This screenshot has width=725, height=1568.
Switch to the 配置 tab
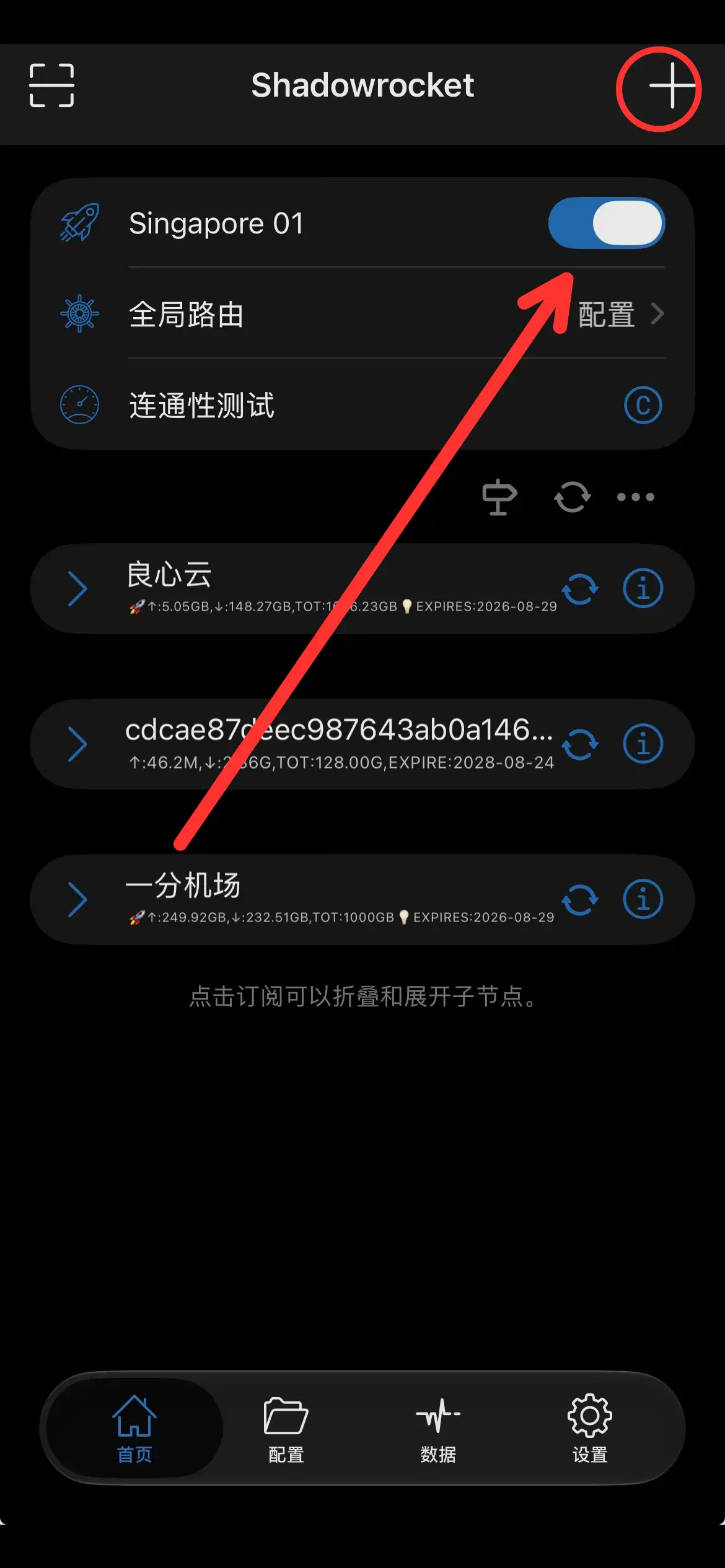(286, 1428)
